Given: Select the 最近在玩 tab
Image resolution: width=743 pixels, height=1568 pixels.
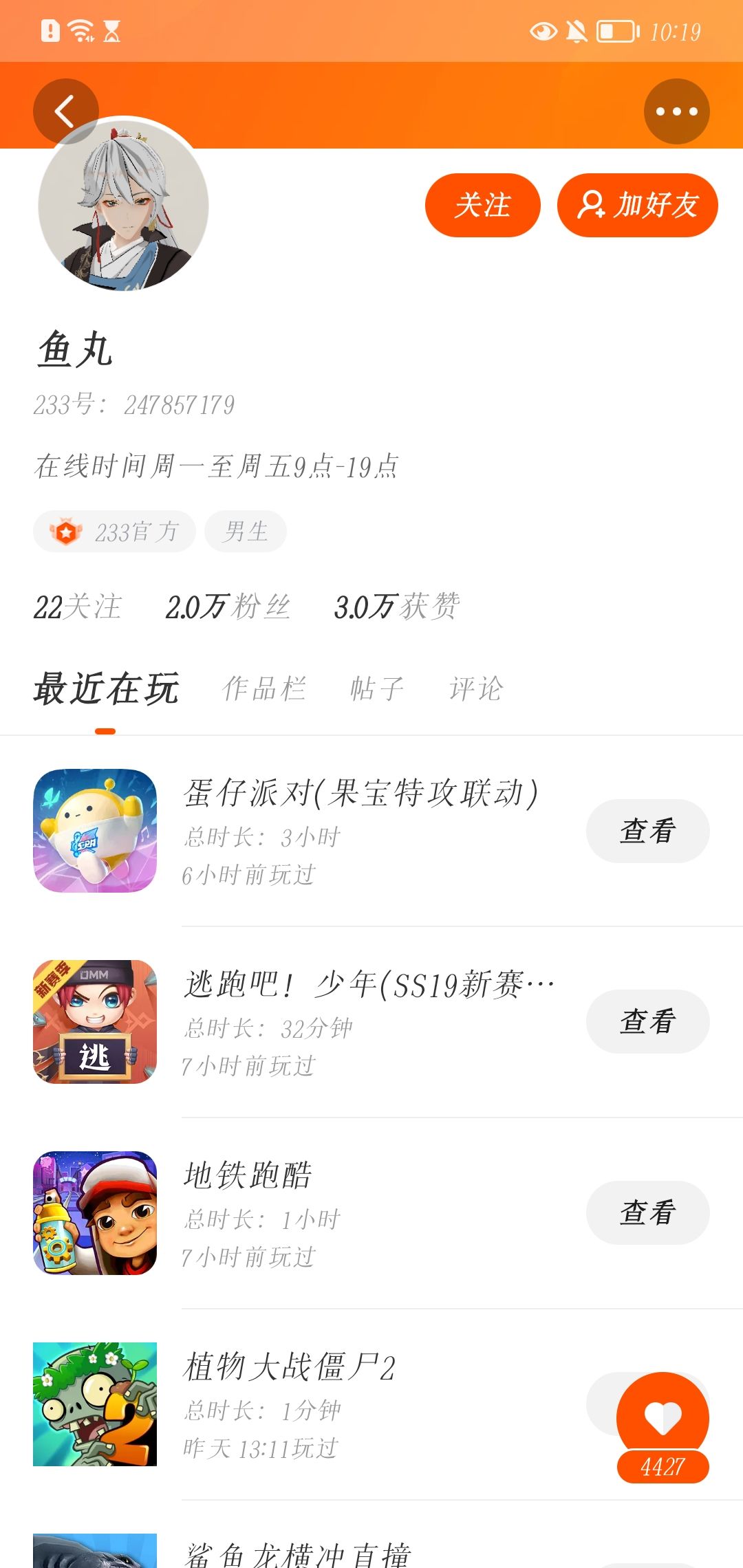Looking at the screenshot, I should pos(106,688).
